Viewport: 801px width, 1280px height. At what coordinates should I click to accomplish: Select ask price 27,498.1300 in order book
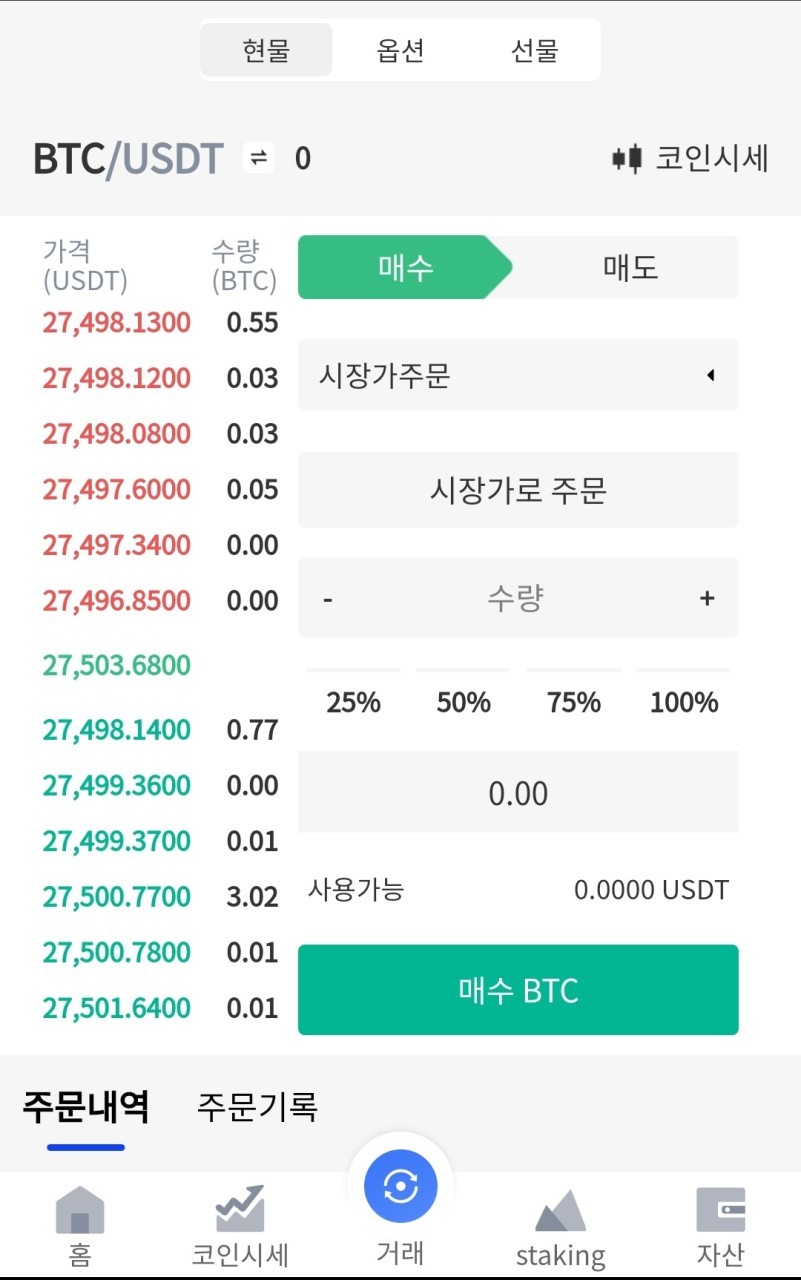[116, 322]
